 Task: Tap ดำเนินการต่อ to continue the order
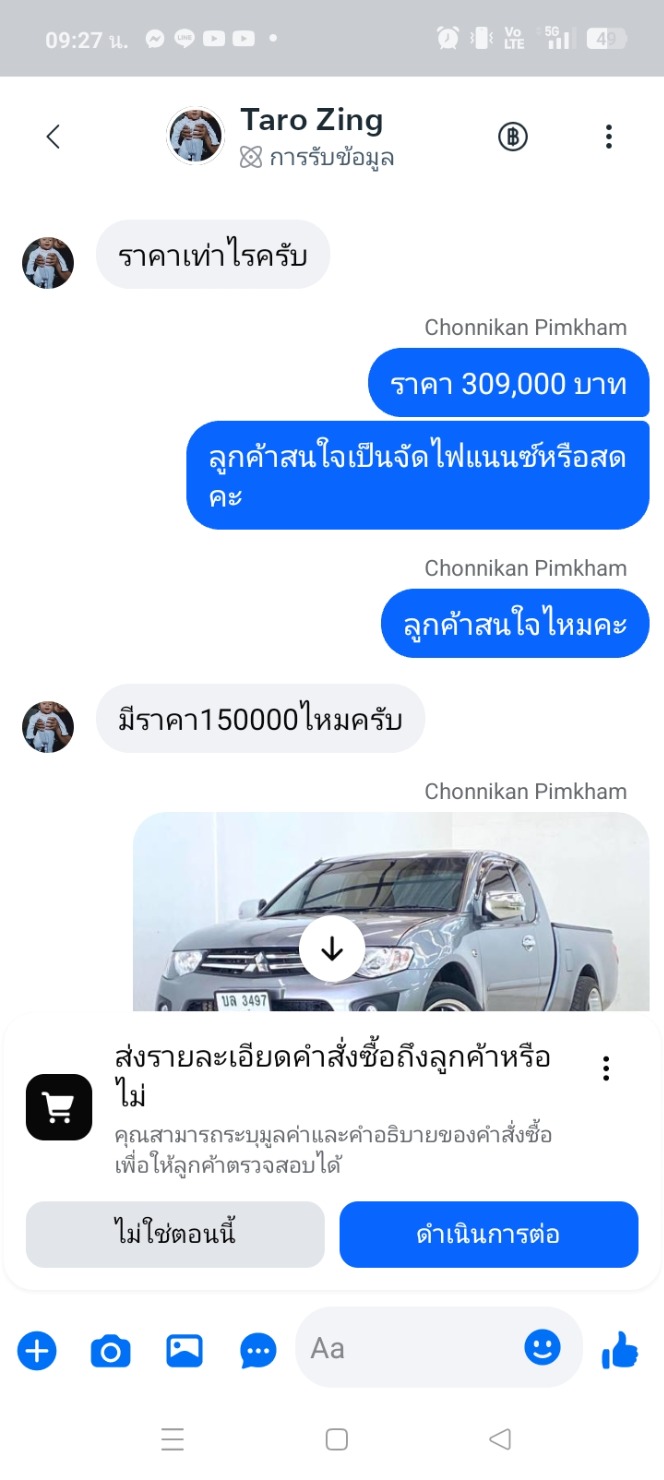pos(489,1234)
